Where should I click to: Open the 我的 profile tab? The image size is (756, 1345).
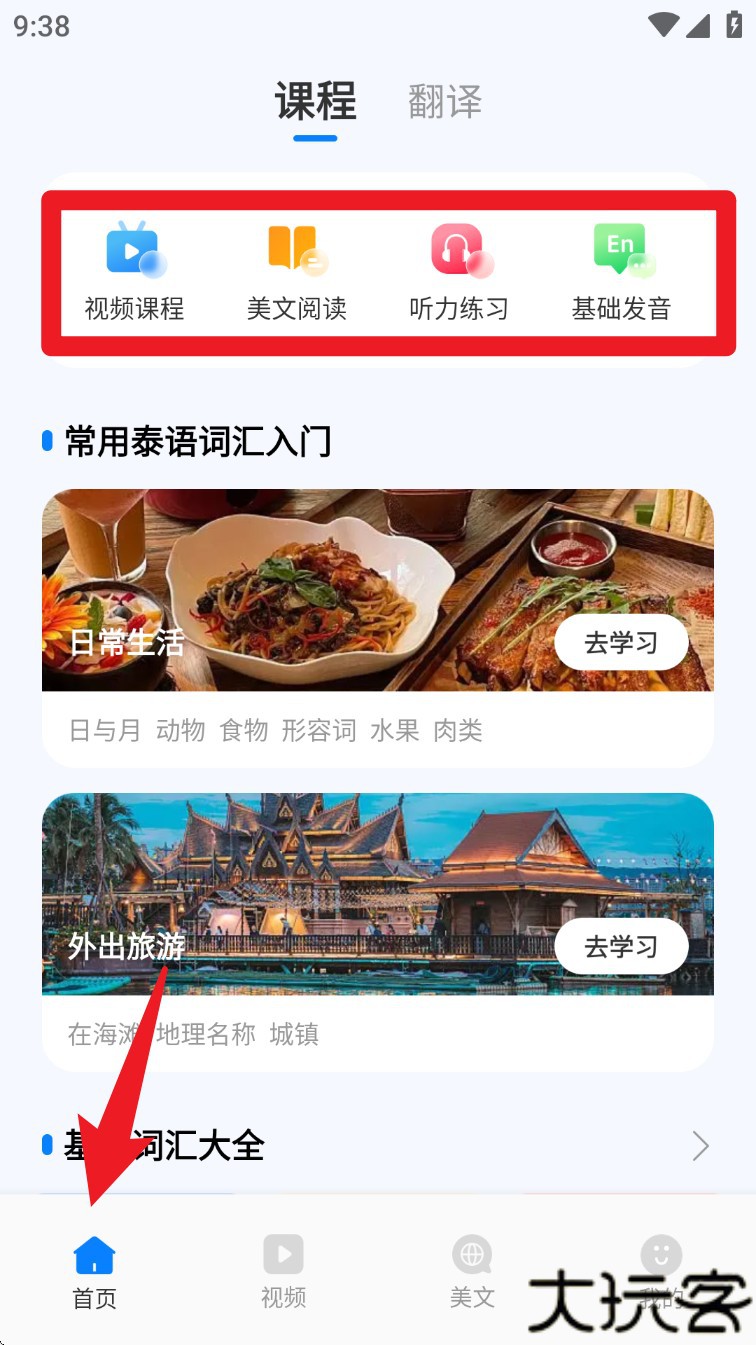[661, 1272]
